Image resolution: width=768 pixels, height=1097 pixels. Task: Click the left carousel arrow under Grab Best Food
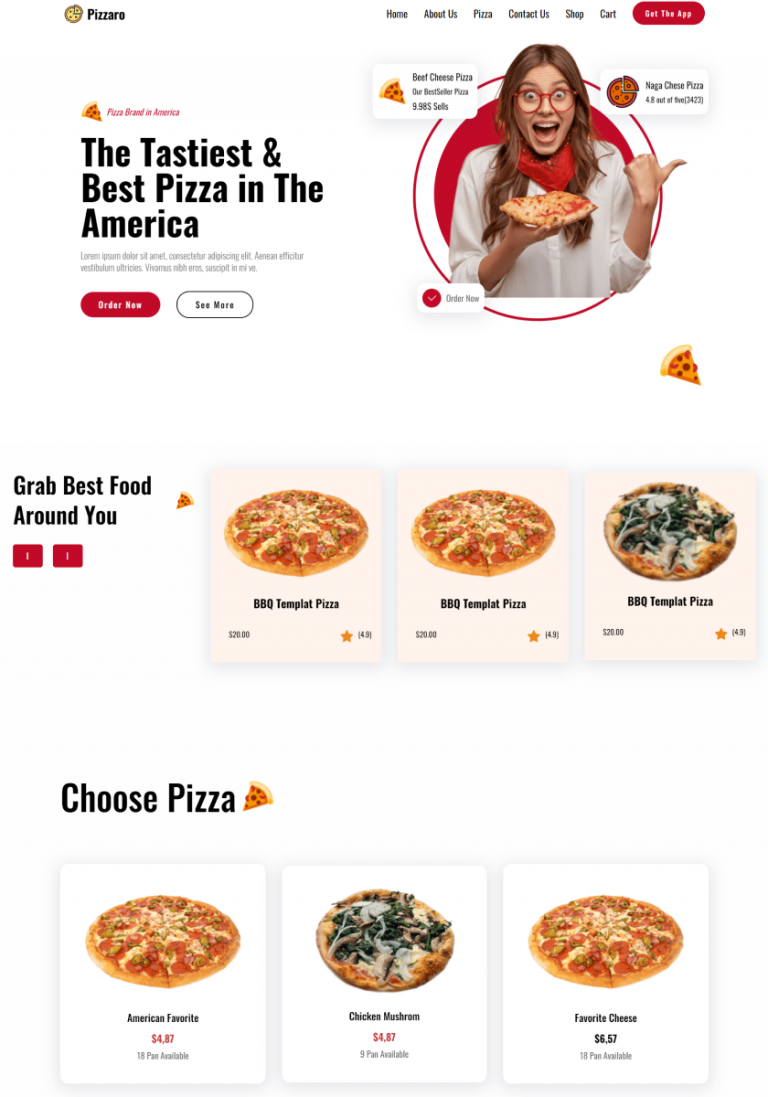tap(27, 555)
